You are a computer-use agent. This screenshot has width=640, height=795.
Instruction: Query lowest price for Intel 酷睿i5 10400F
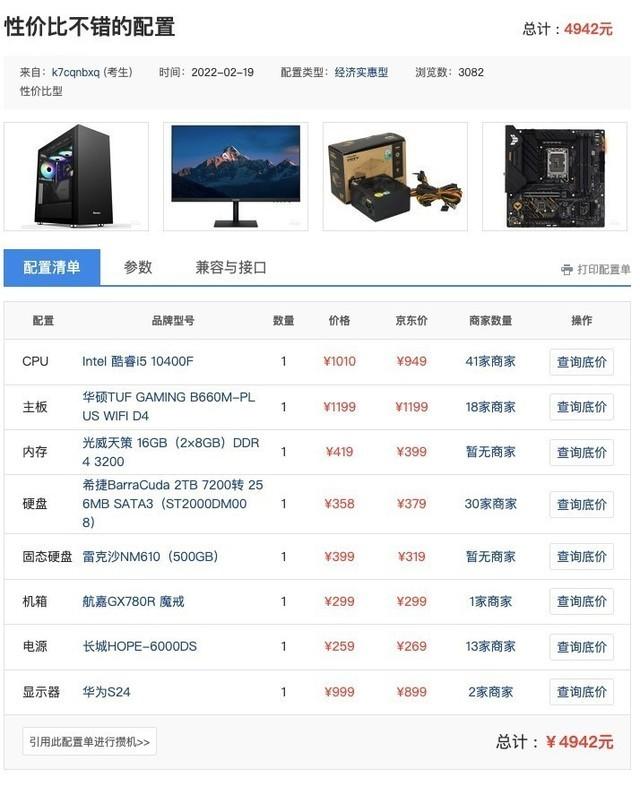point(581,362)
